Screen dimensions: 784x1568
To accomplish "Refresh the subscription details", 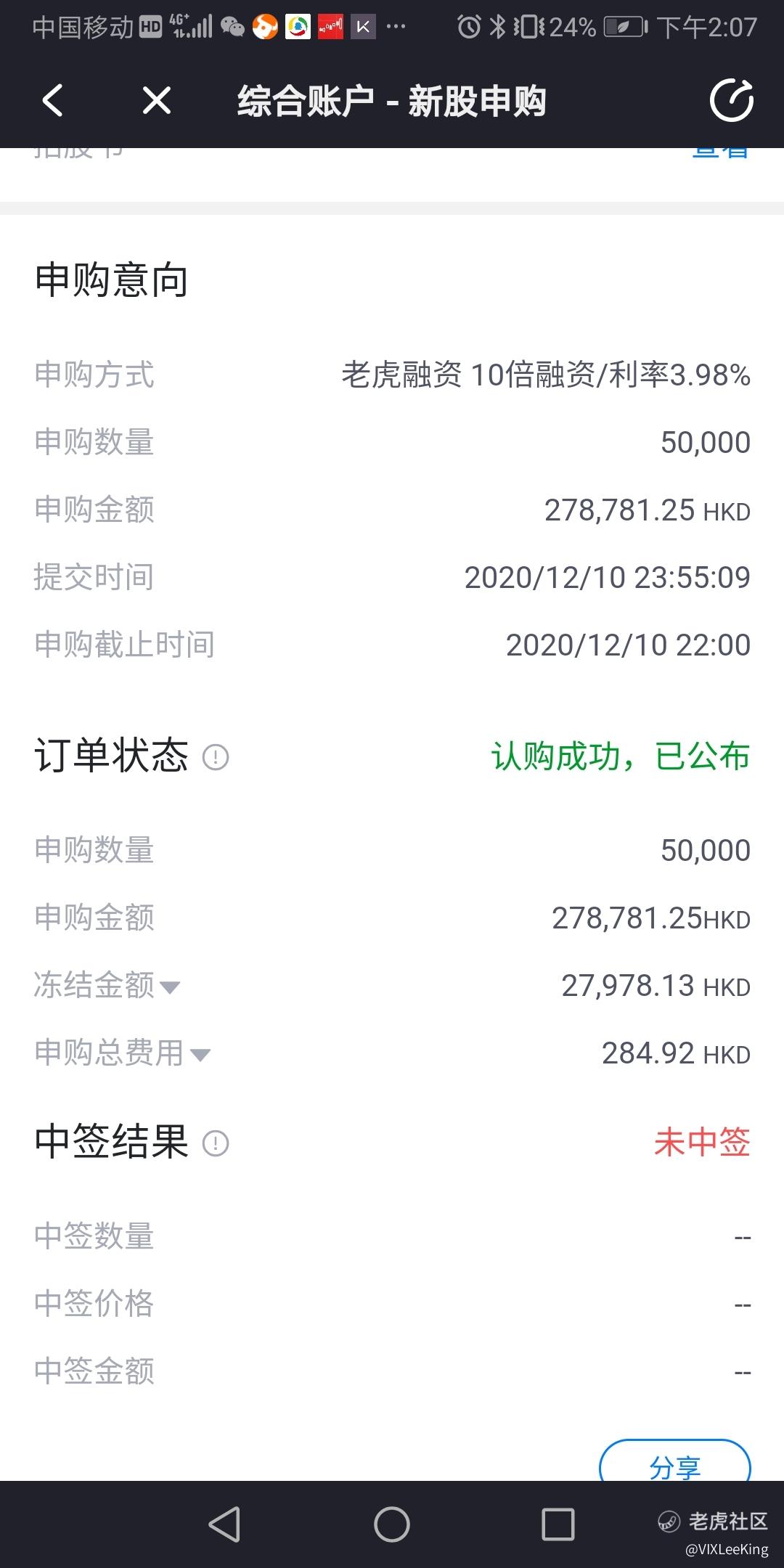I will [731, 100].
